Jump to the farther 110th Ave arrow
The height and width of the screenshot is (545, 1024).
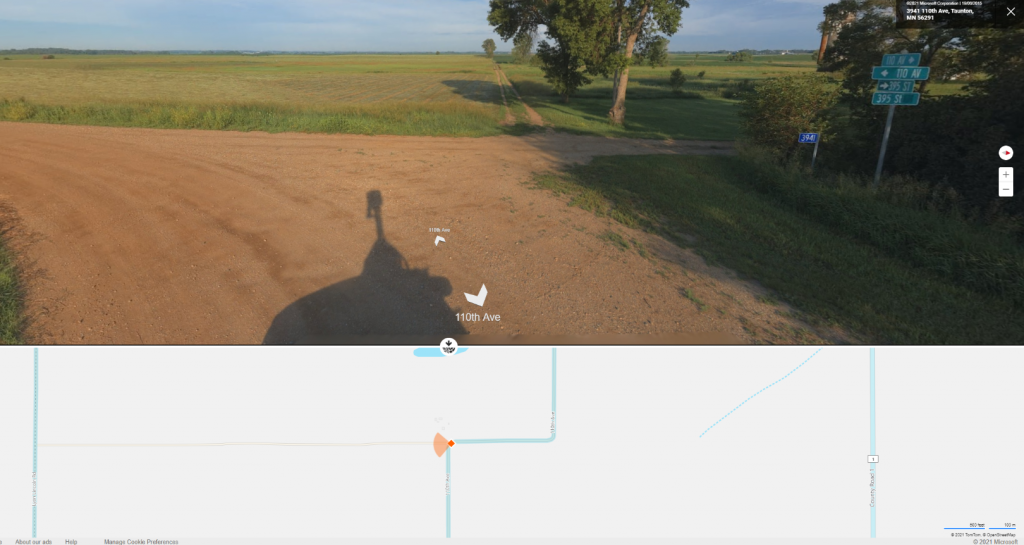440,239
